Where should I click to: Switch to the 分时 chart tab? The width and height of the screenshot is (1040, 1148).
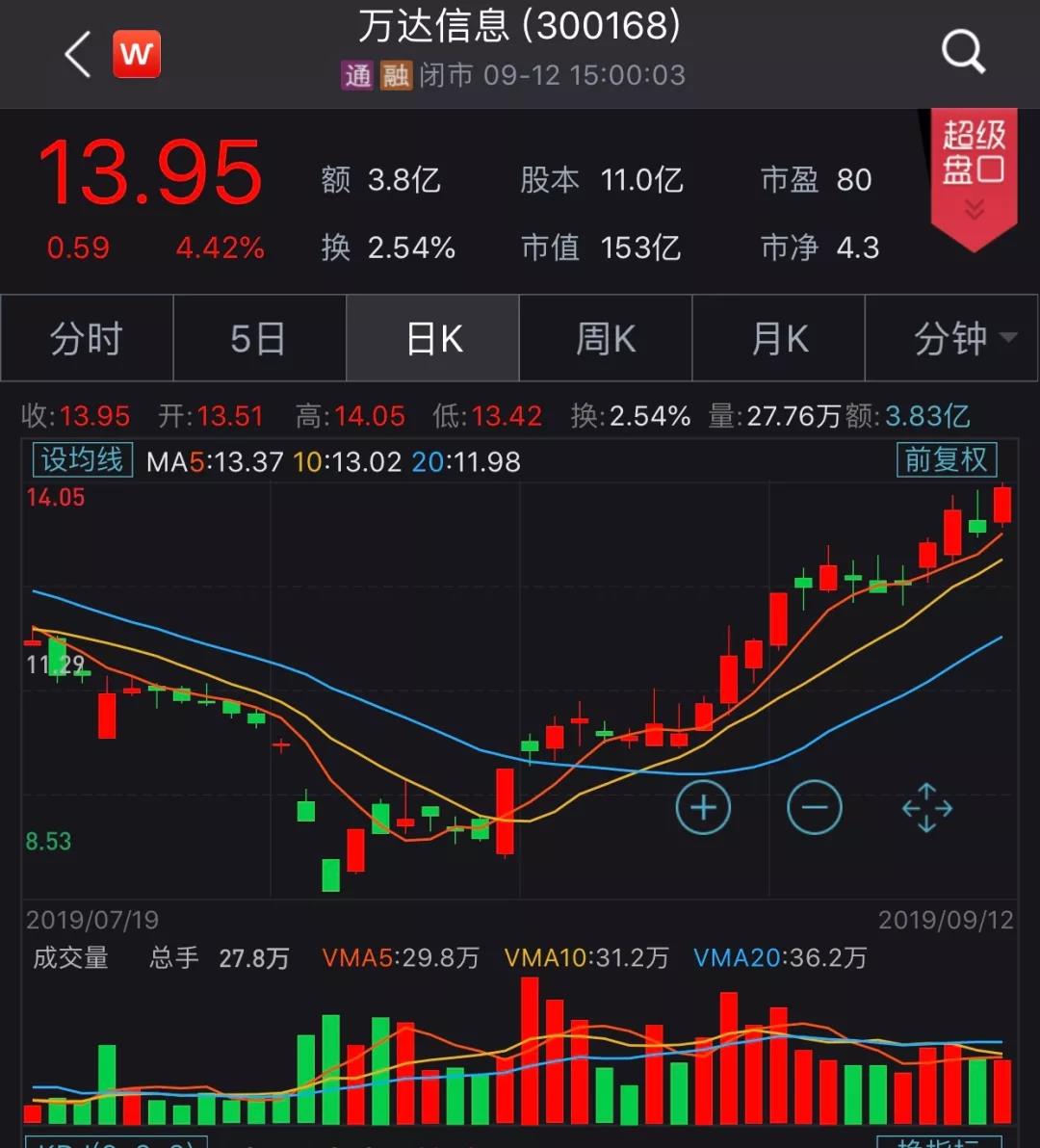[x=87, y=339]
